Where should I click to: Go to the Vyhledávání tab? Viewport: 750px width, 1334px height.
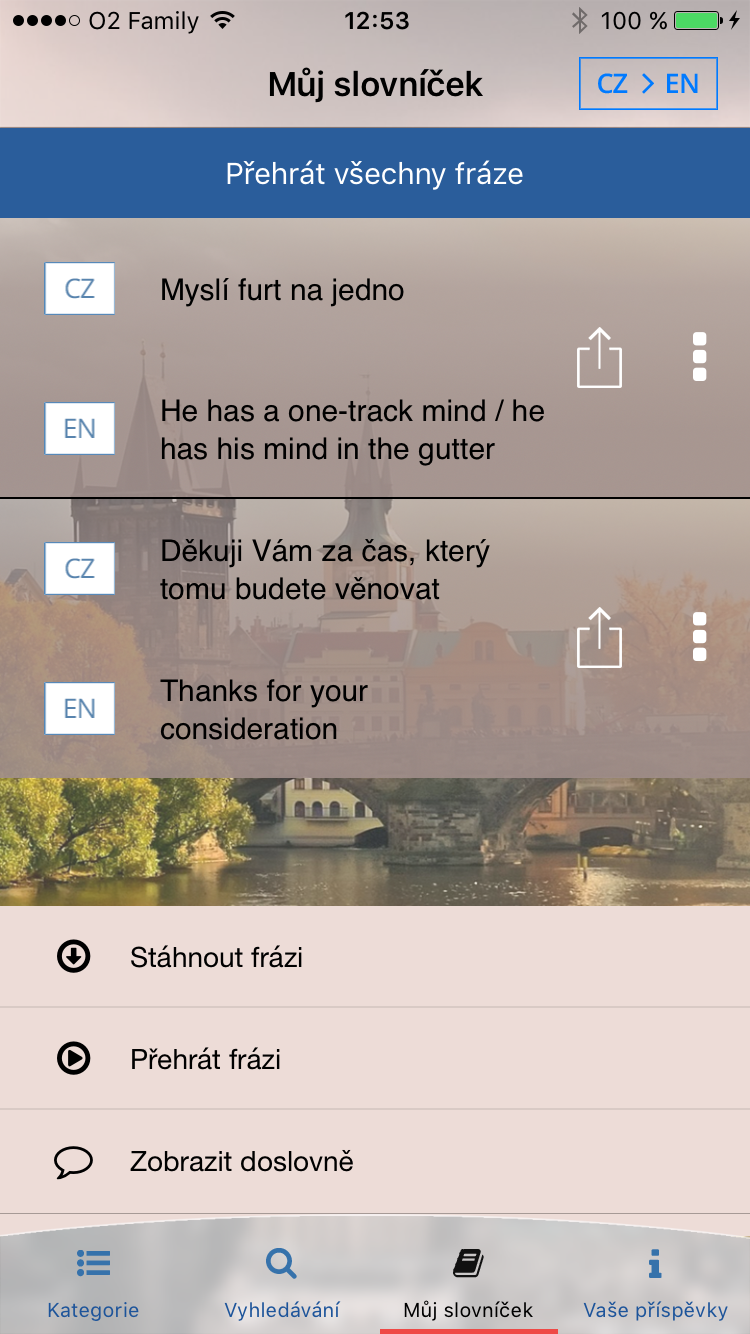point(282,1284)
